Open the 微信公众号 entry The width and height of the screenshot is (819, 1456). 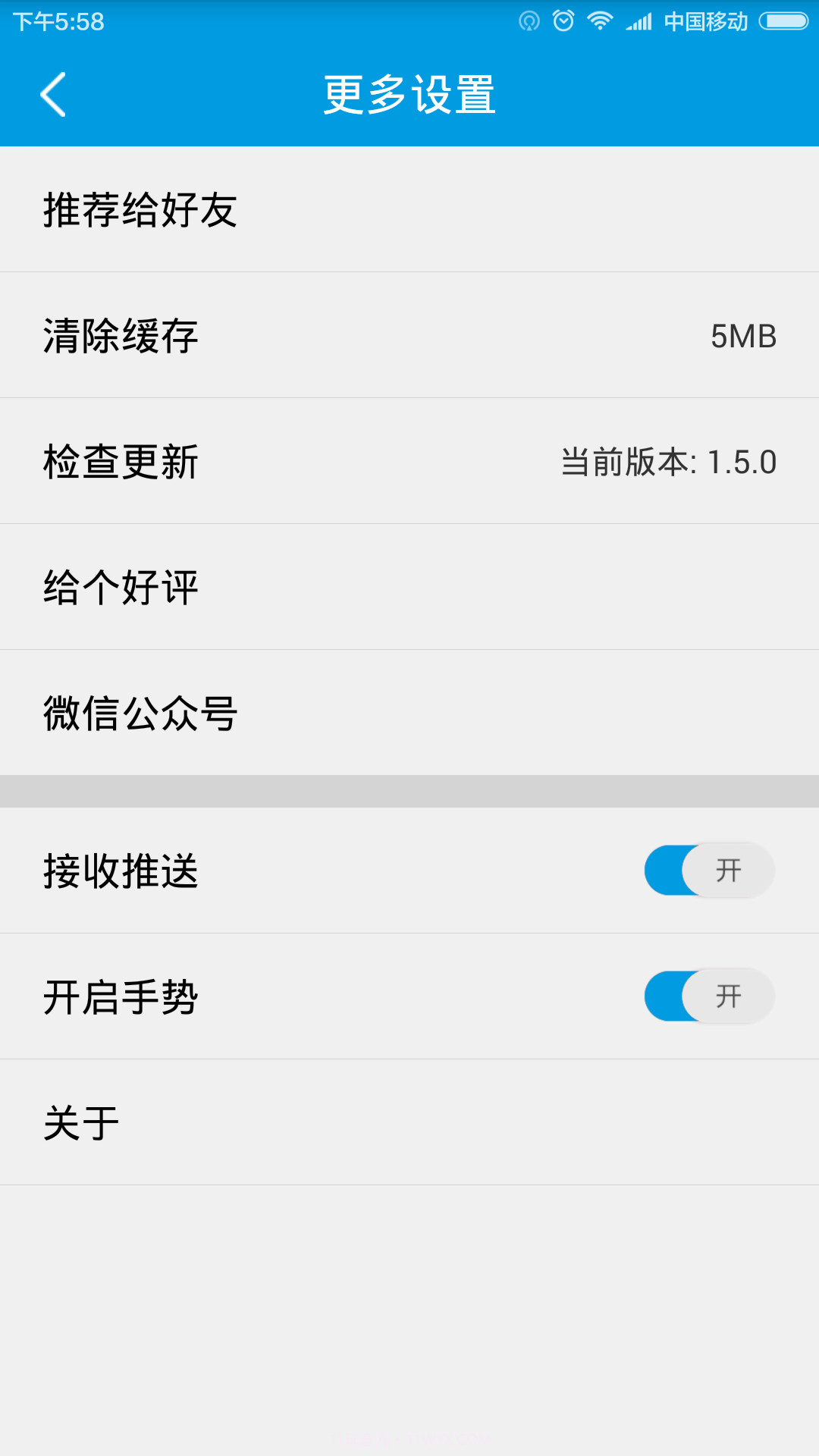(x=409, y=711)
